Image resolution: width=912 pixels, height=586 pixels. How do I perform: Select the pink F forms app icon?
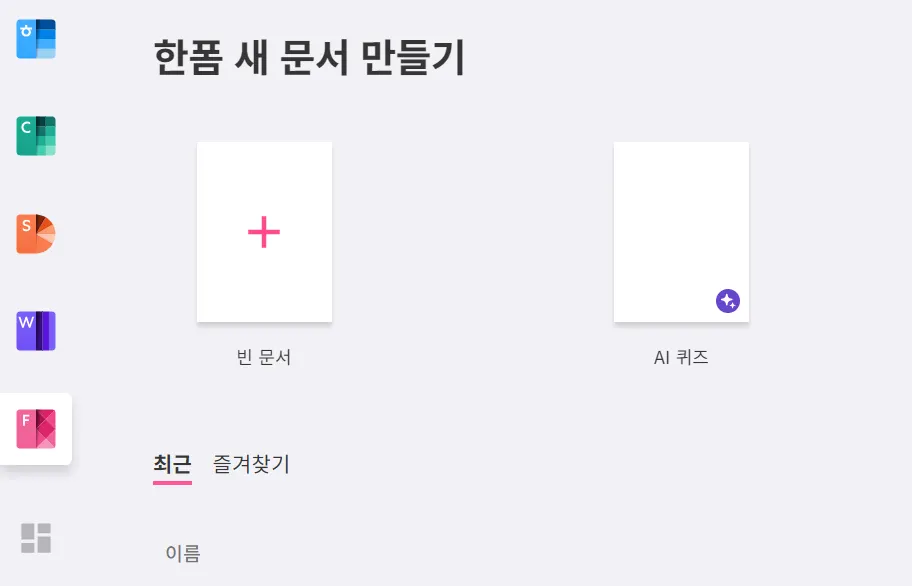[36, 429]
